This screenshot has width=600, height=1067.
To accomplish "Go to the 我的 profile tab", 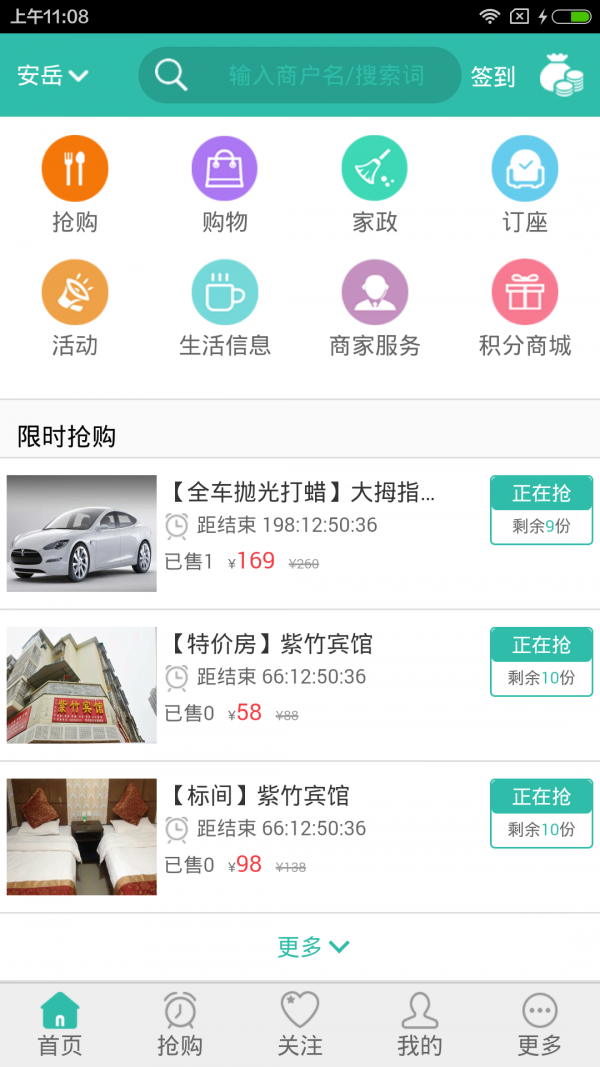I will pos(420,1025).
